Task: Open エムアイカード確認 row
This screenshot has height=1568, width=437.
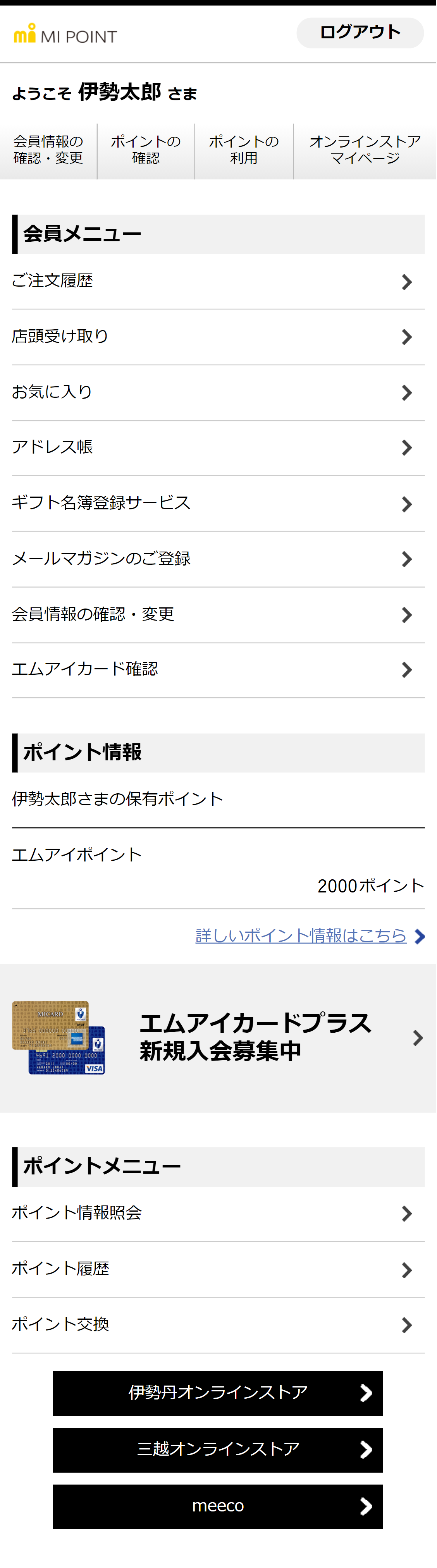Action: (x=218, y=670)
